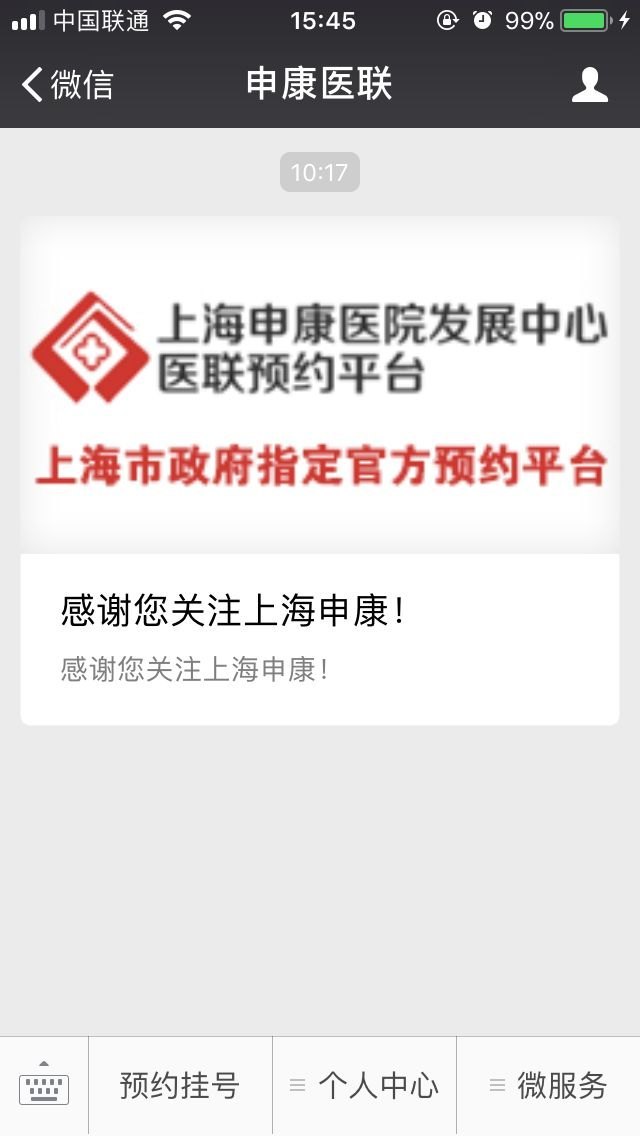The height and width of the screenshot is (1136, 640).
Task: Expand the 个人中心 menu
Action: [x=364, y=1085]
